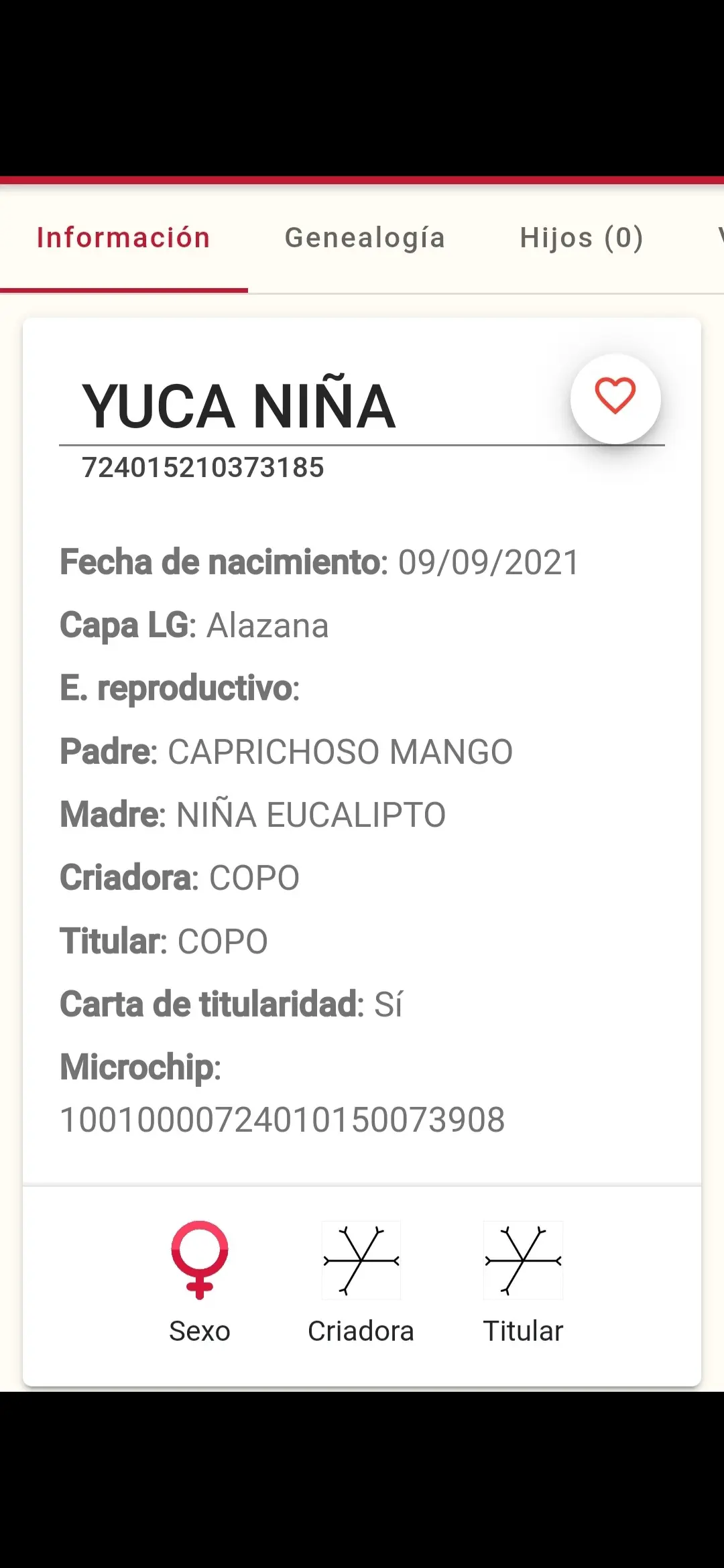Tap the Titular value COPO

click(221, 939)
